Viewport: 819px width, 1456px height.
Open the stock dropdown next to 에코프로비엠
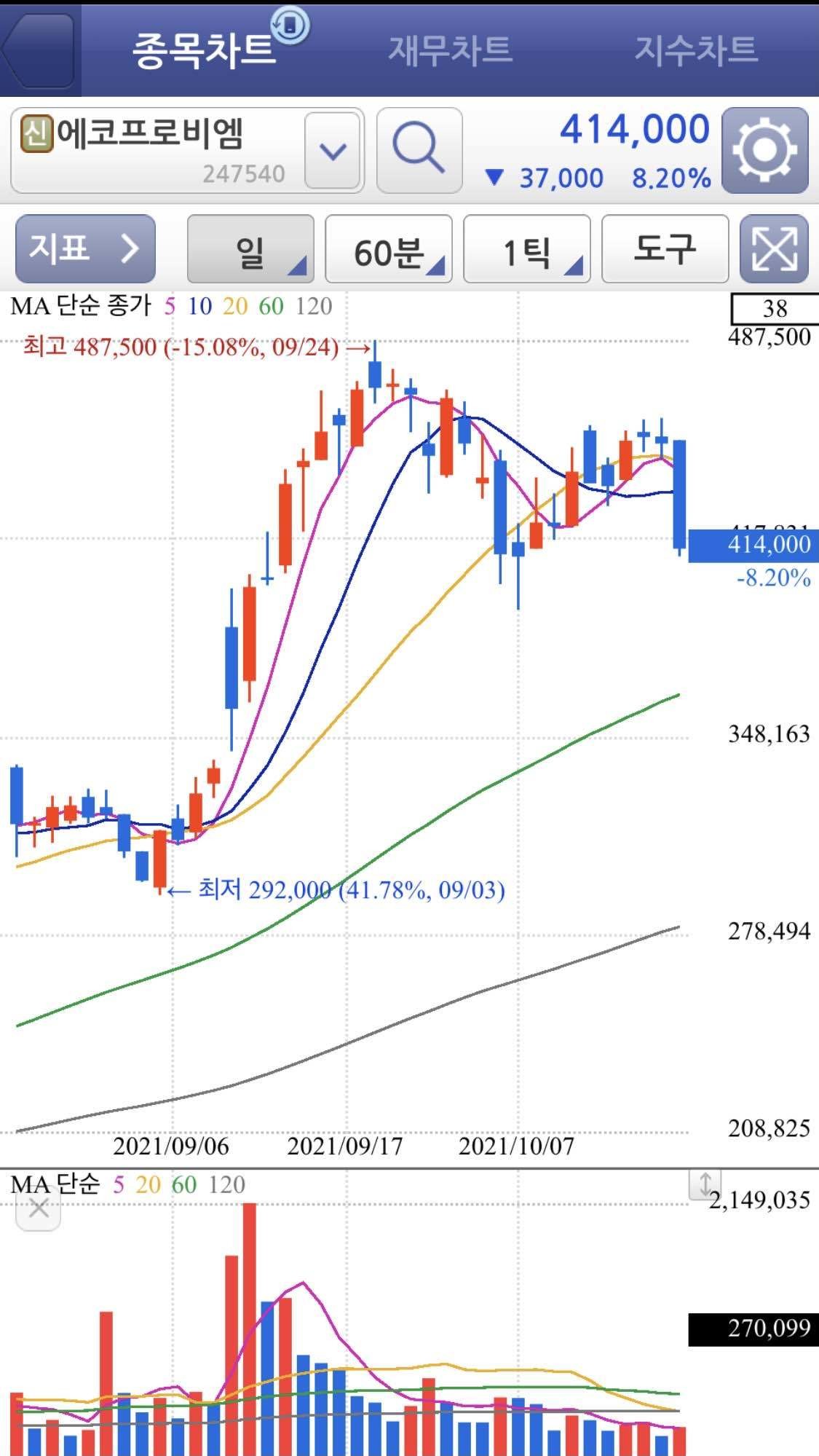(x=333, y=151)
